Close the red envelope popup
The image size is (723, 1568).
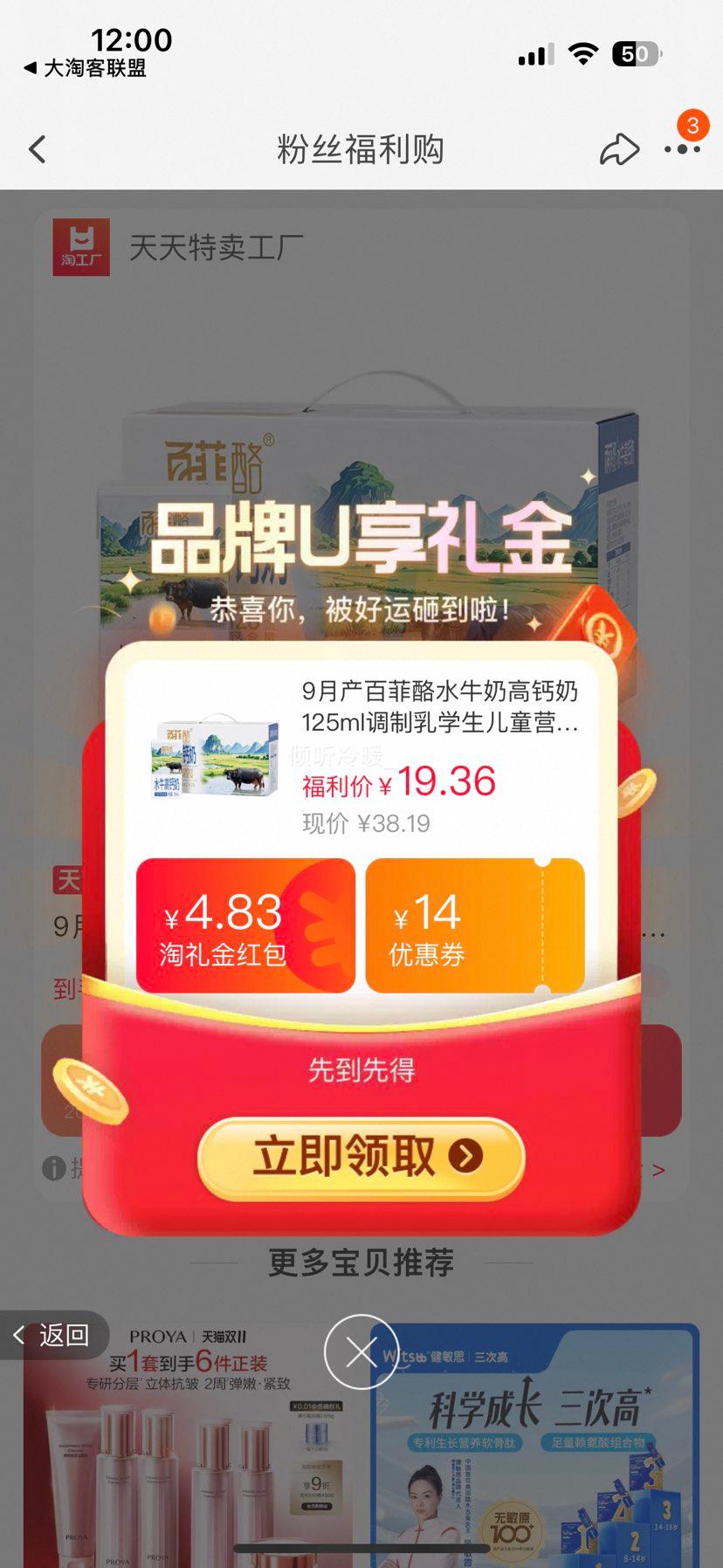(361, 1352)
